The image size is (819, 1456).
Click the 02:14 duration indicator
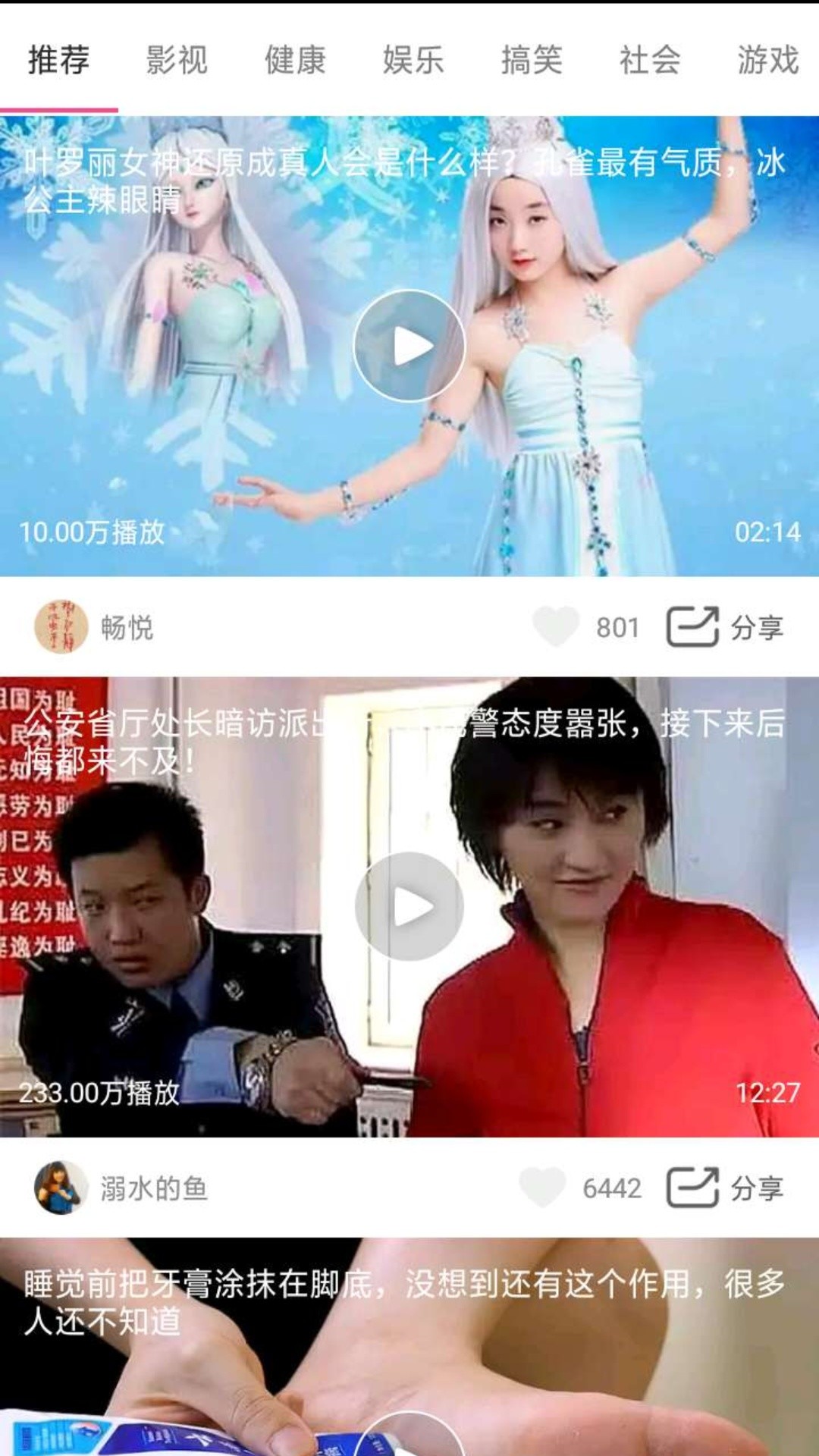pos(768,533)
